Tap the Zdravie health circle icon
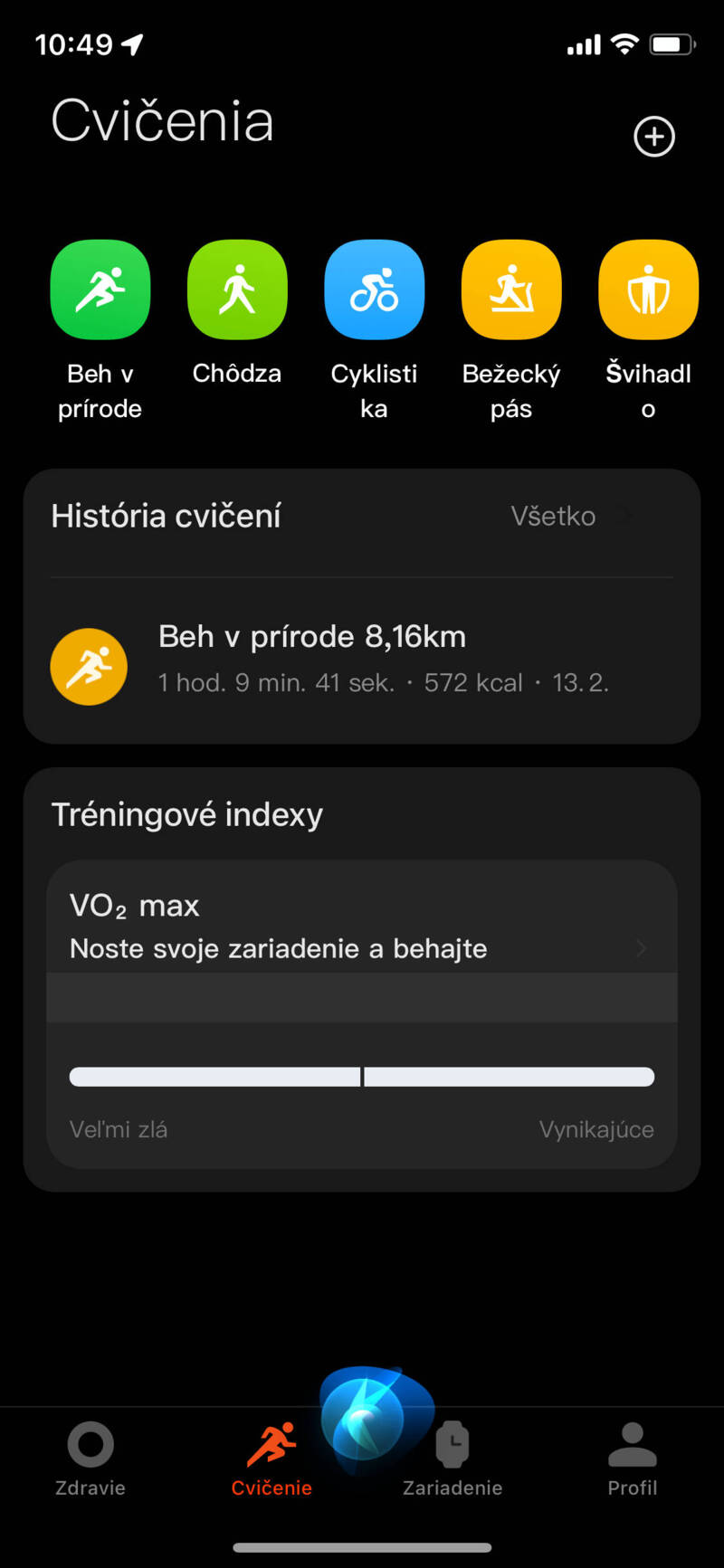The height and width of the screenshot is (1568, 724). tap(90, 1445)
